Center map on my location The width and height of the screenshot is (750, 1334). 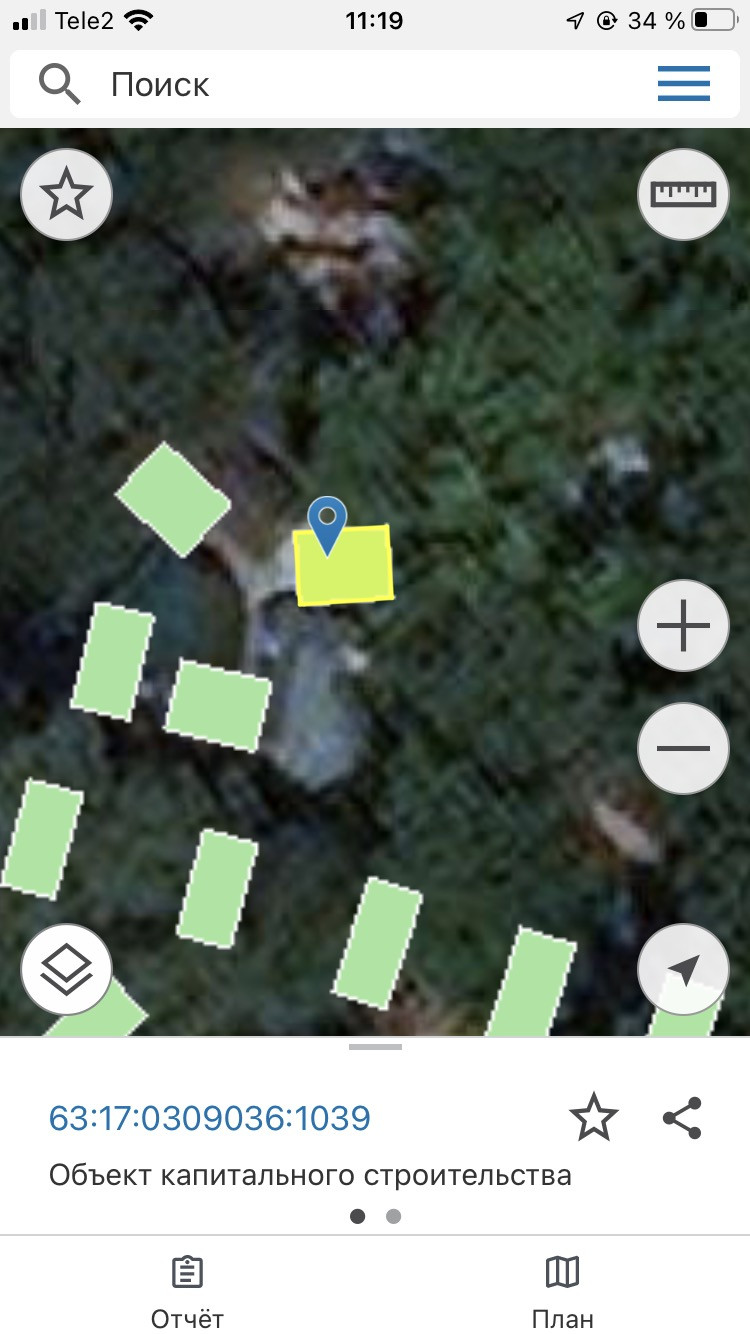pos(684,968)
